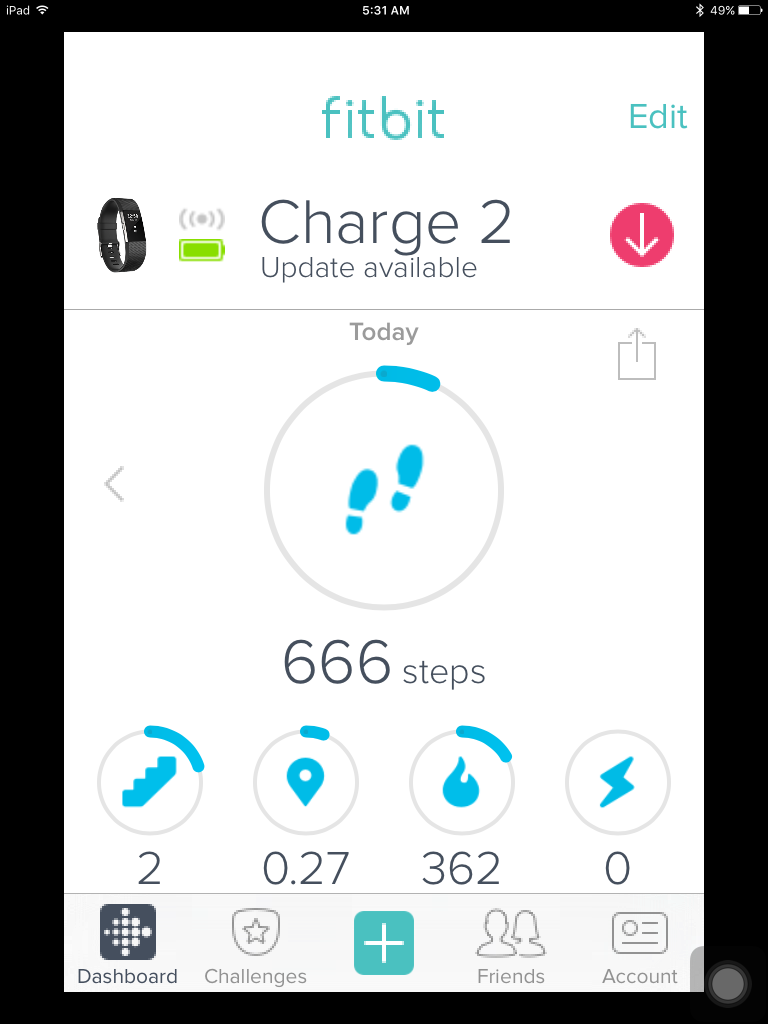Download the Charge 2 update
The image size is (768, 1024).
point(641,236)
